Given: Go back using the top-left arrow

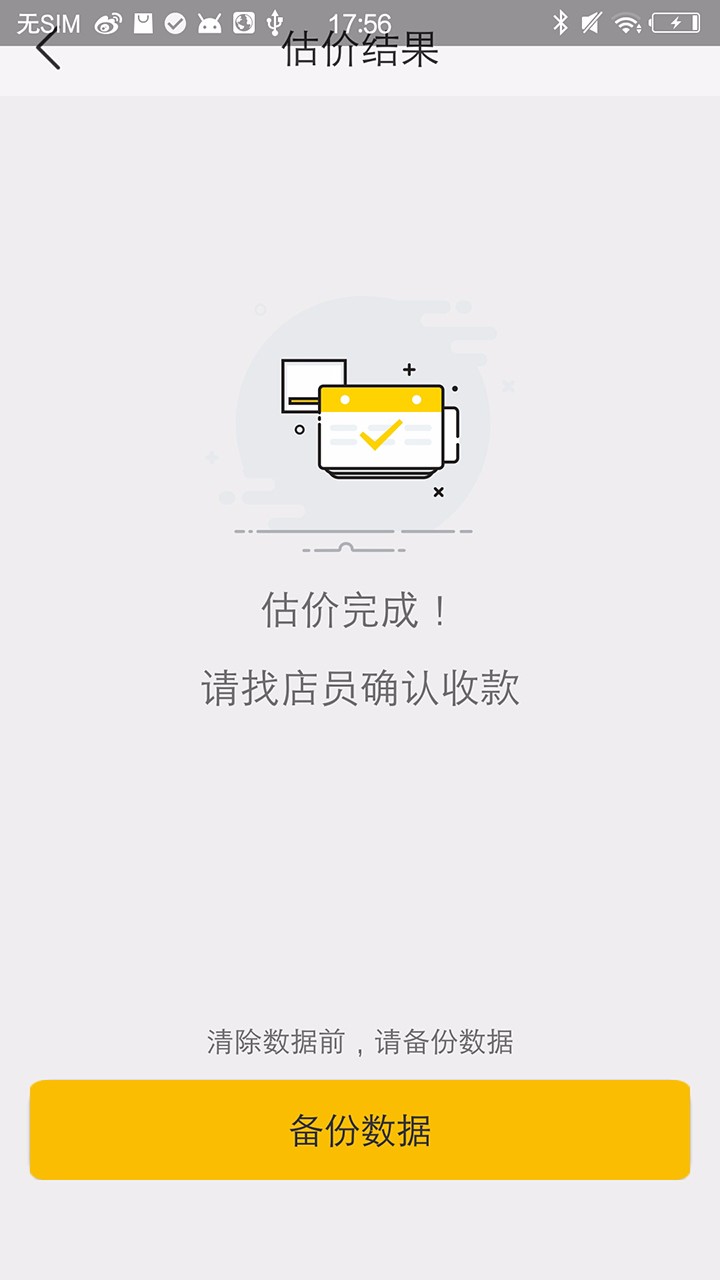Looking at the screenshot, I should (48, 49).
